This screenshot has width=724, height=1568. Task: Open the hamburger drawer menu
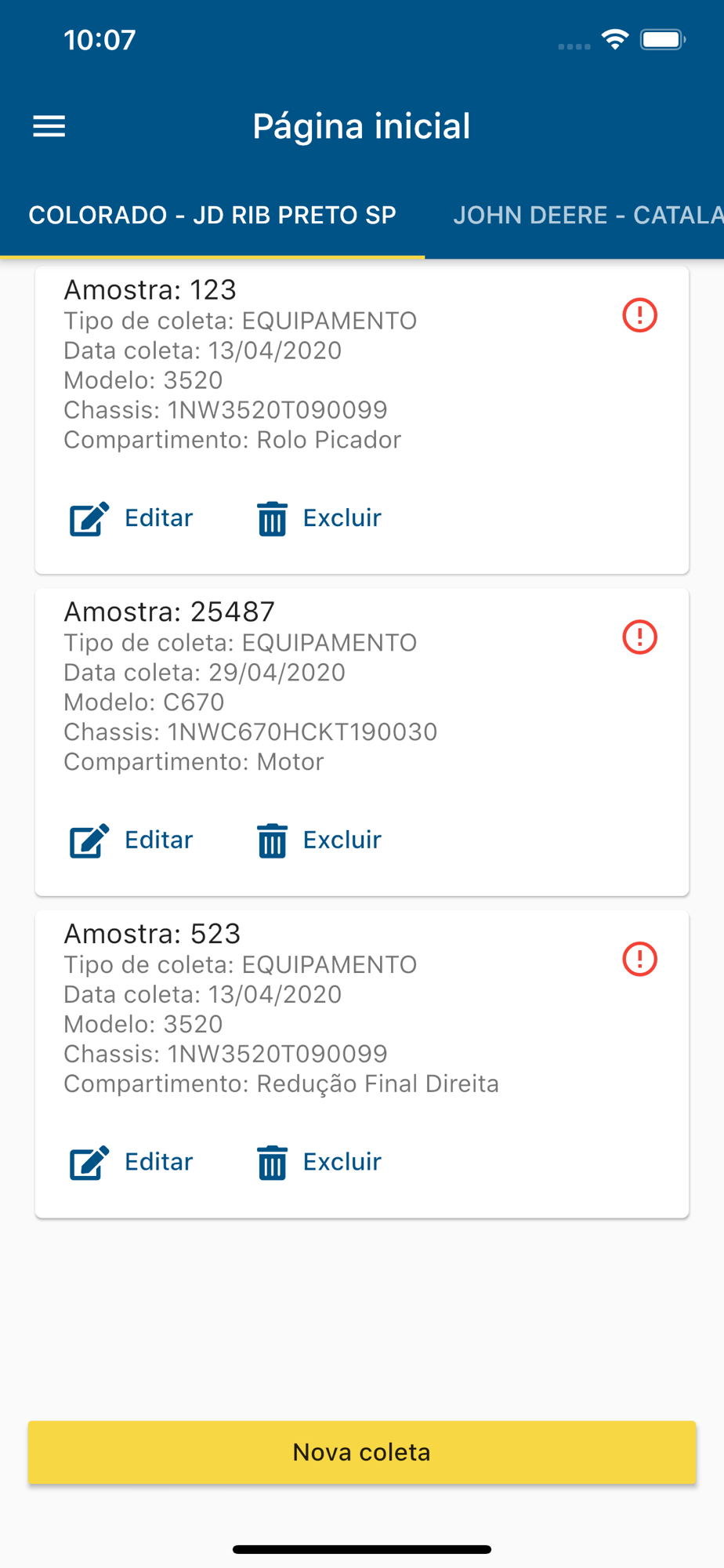49,126
